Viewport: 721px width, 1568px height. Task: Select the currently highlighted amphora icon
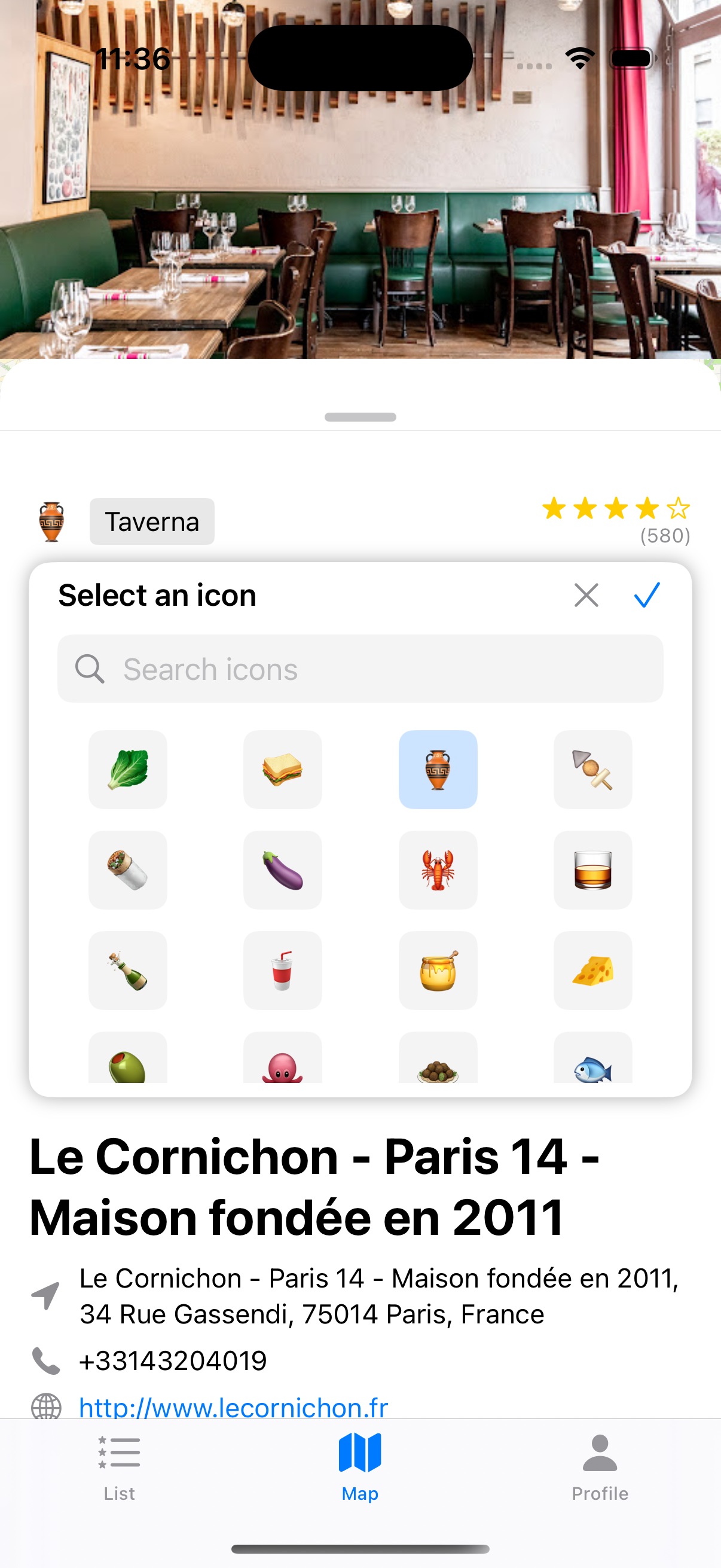[x=438, y=770]
